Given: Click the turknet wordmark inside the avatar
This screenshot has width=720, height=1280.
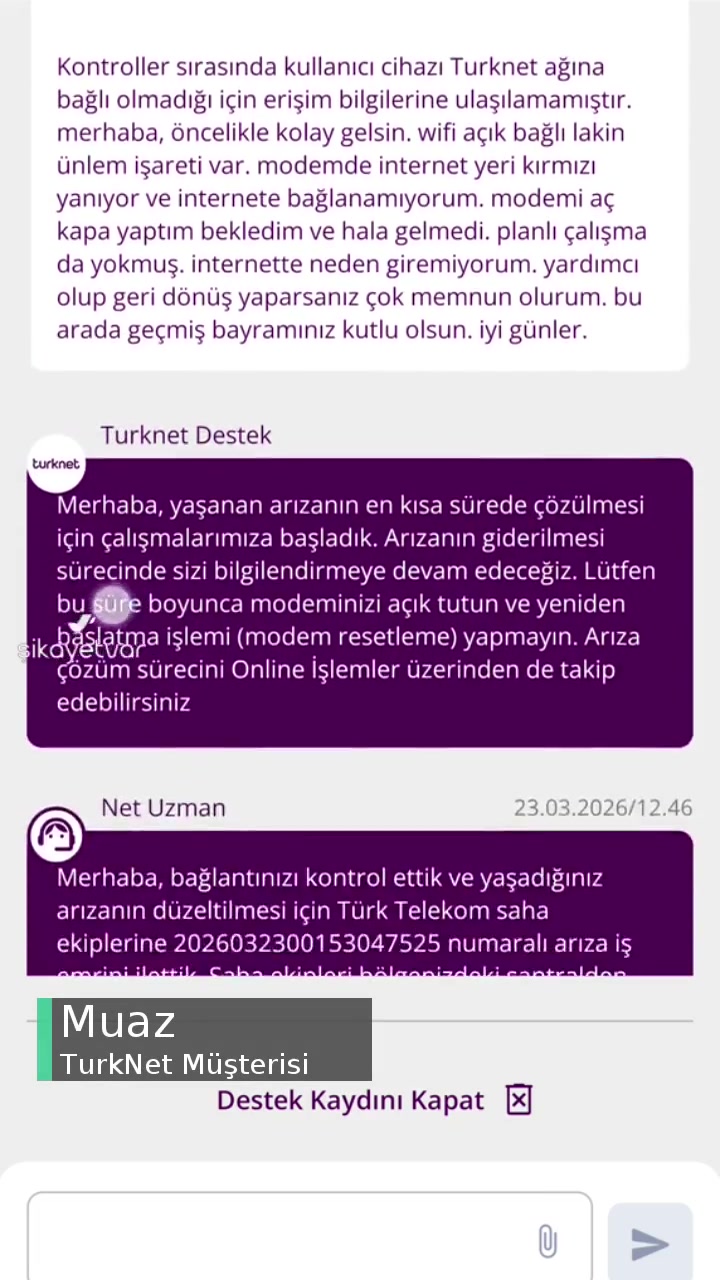Looking at the screenshot, I should click(x=56, y=463).
